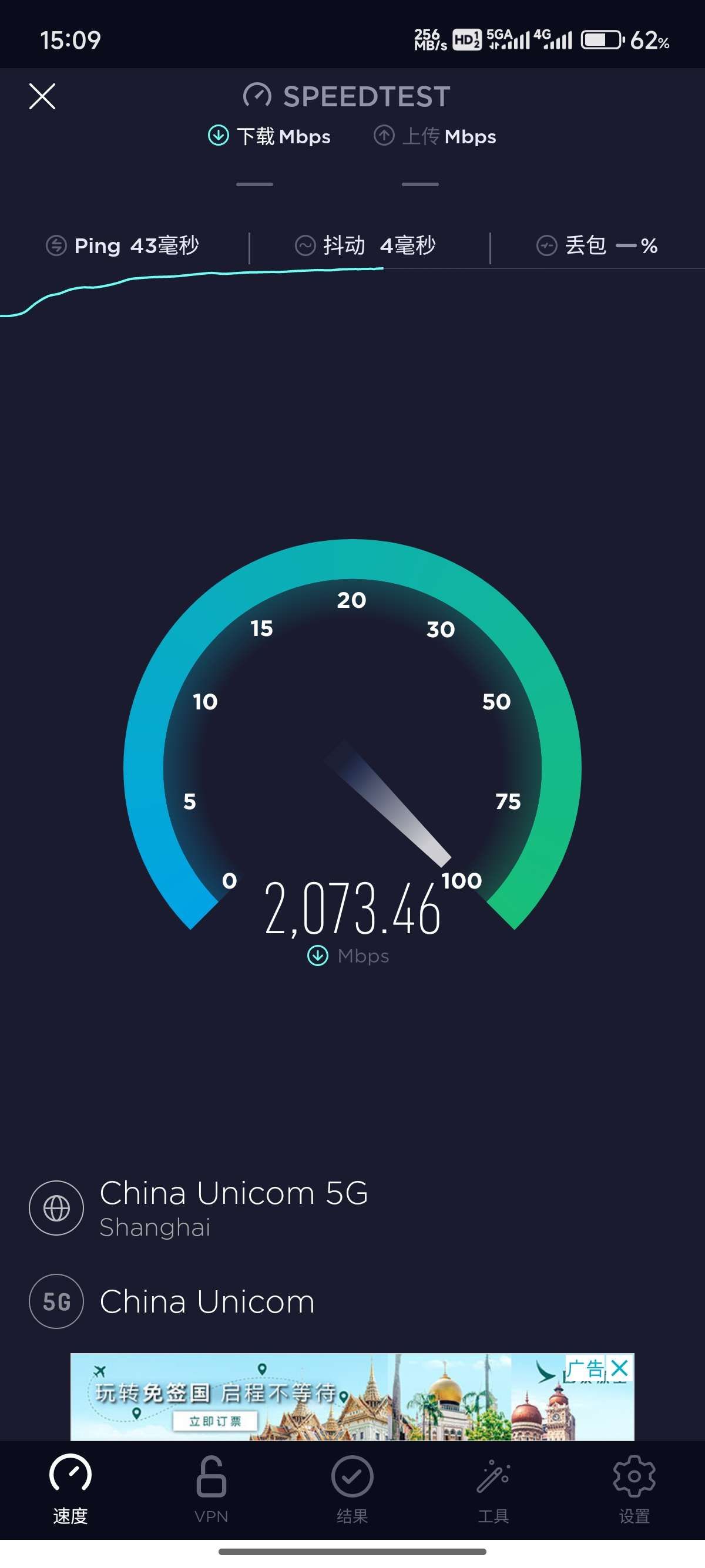Switch to the 速度 tab
The width and height of the screenshot is (705, 1568).
(70, 1488)
